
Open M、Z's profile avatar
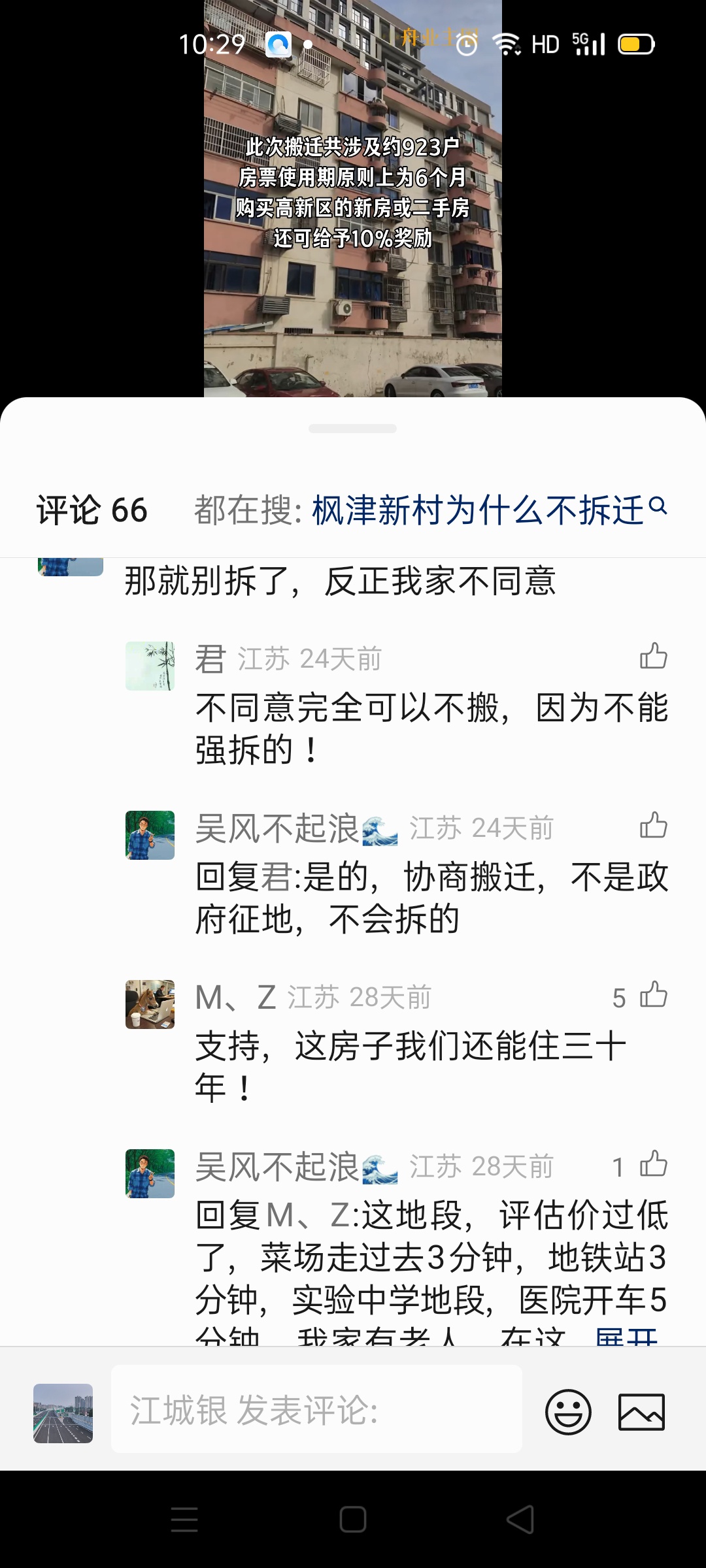tap(150, 1004)
